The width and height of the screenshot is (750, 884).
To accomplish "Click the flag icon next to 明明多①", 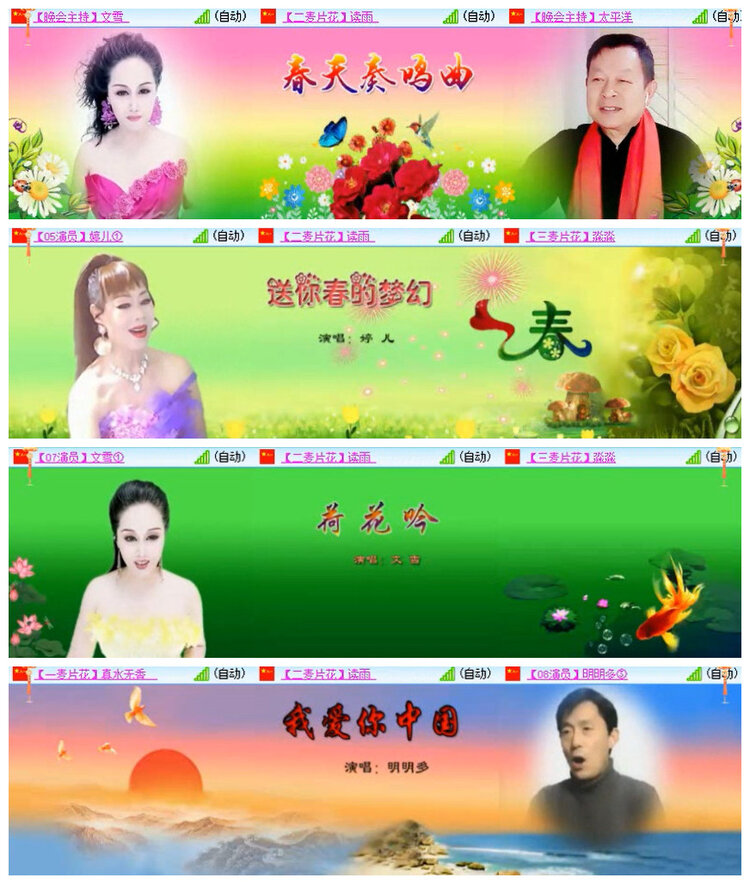I will point(513,676).
